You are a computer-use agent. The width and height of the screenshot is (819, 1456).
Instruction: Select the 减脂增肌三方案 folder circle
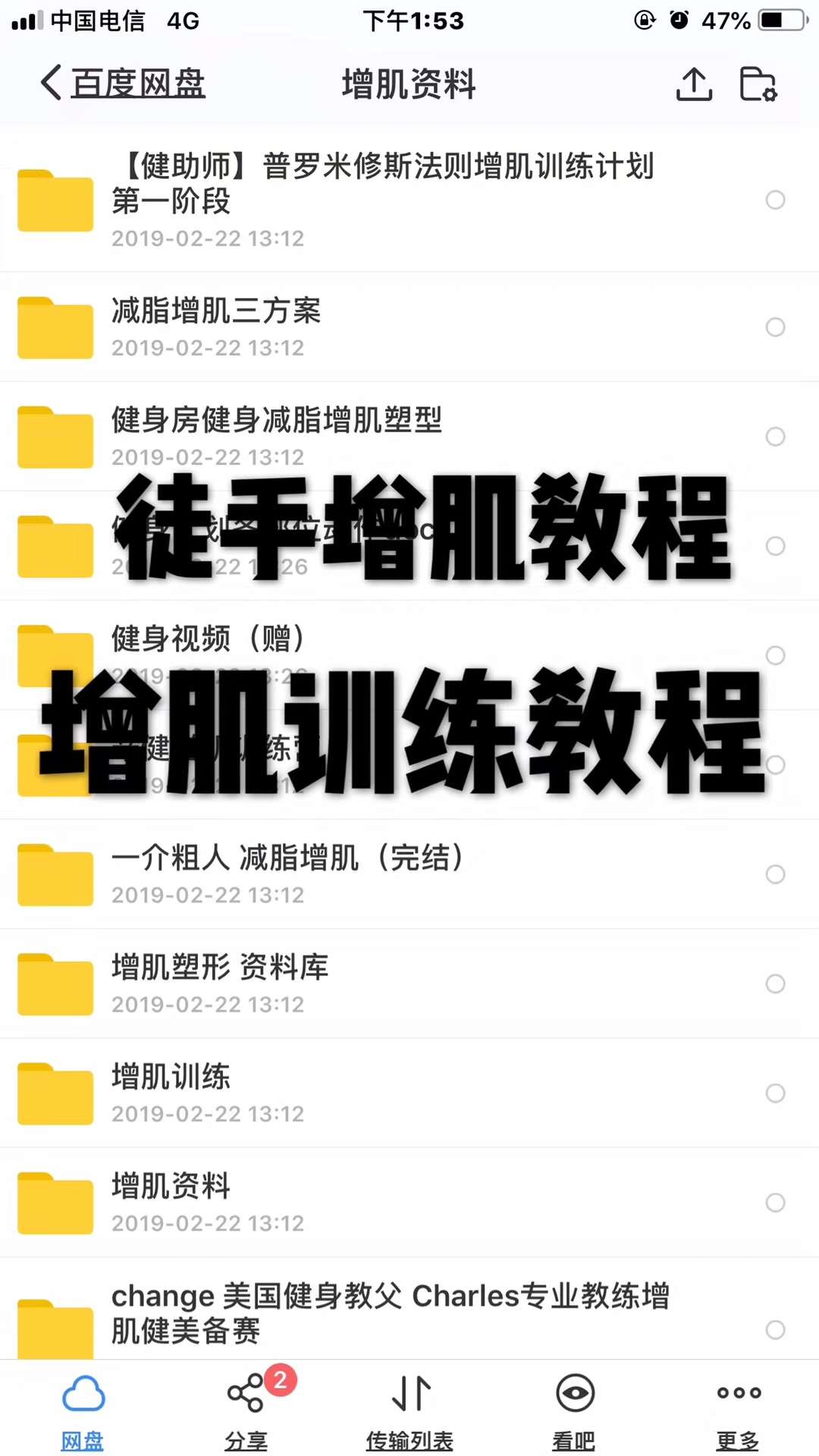click(x=775, y=327)
